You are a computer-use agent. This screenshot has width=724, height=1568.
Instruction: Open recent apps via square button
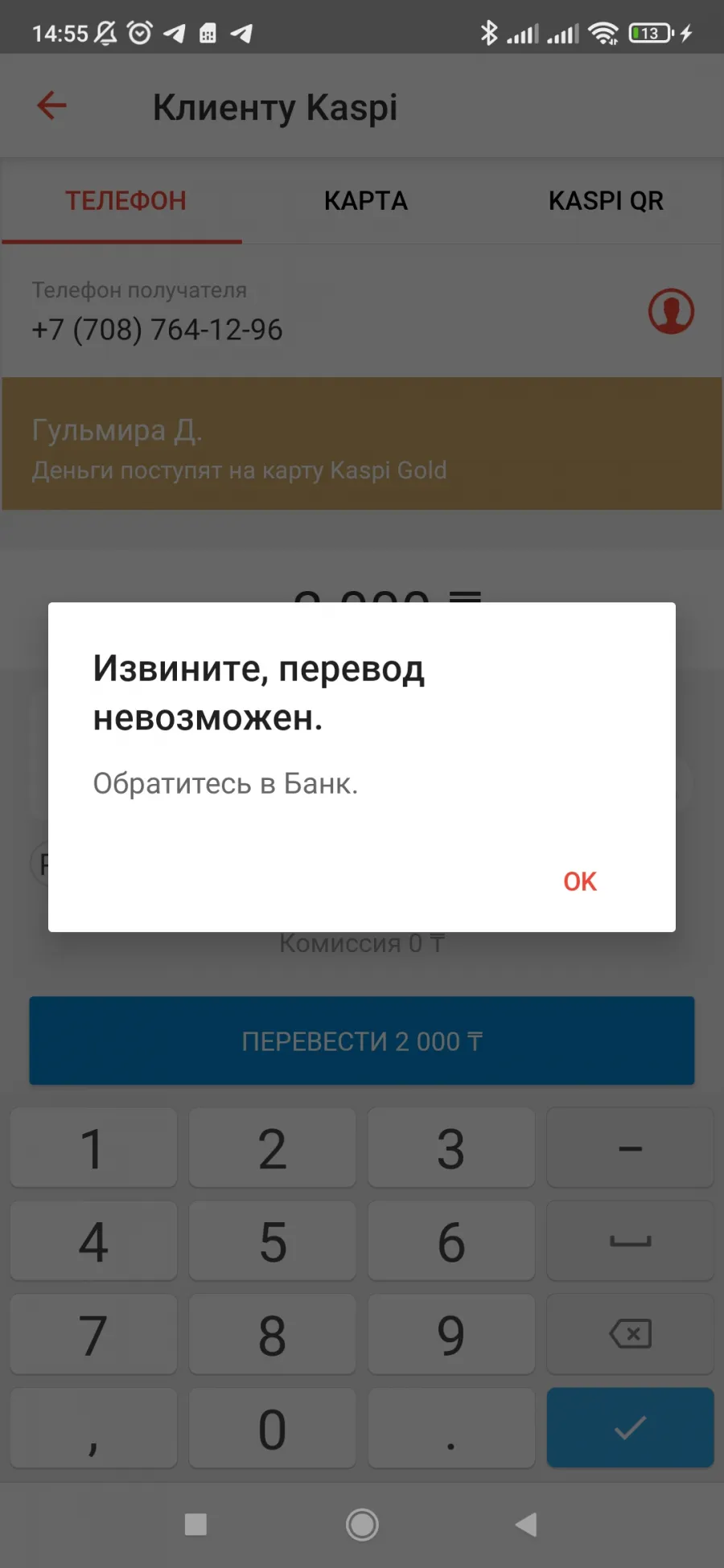pyautogui.click(x=195, y=1525)
